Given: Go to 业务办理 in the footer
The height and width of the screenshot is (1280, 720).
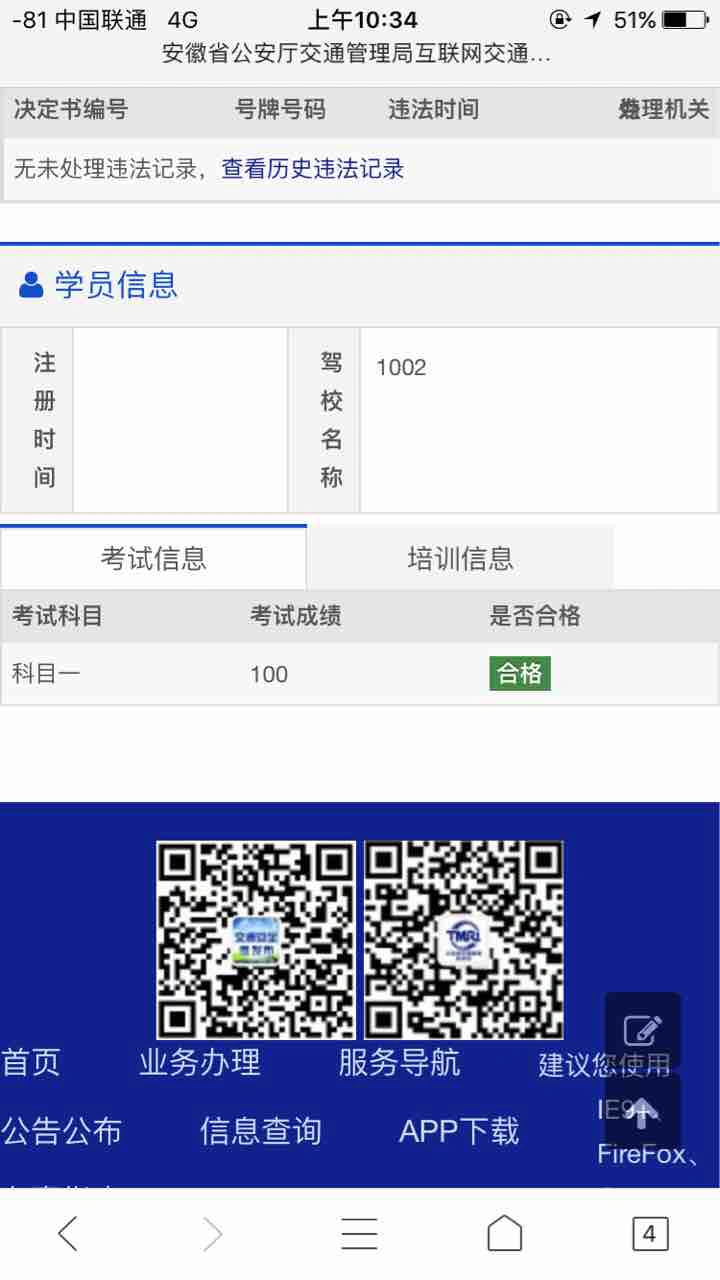Looking at the screenshot, I should 200,1062.
